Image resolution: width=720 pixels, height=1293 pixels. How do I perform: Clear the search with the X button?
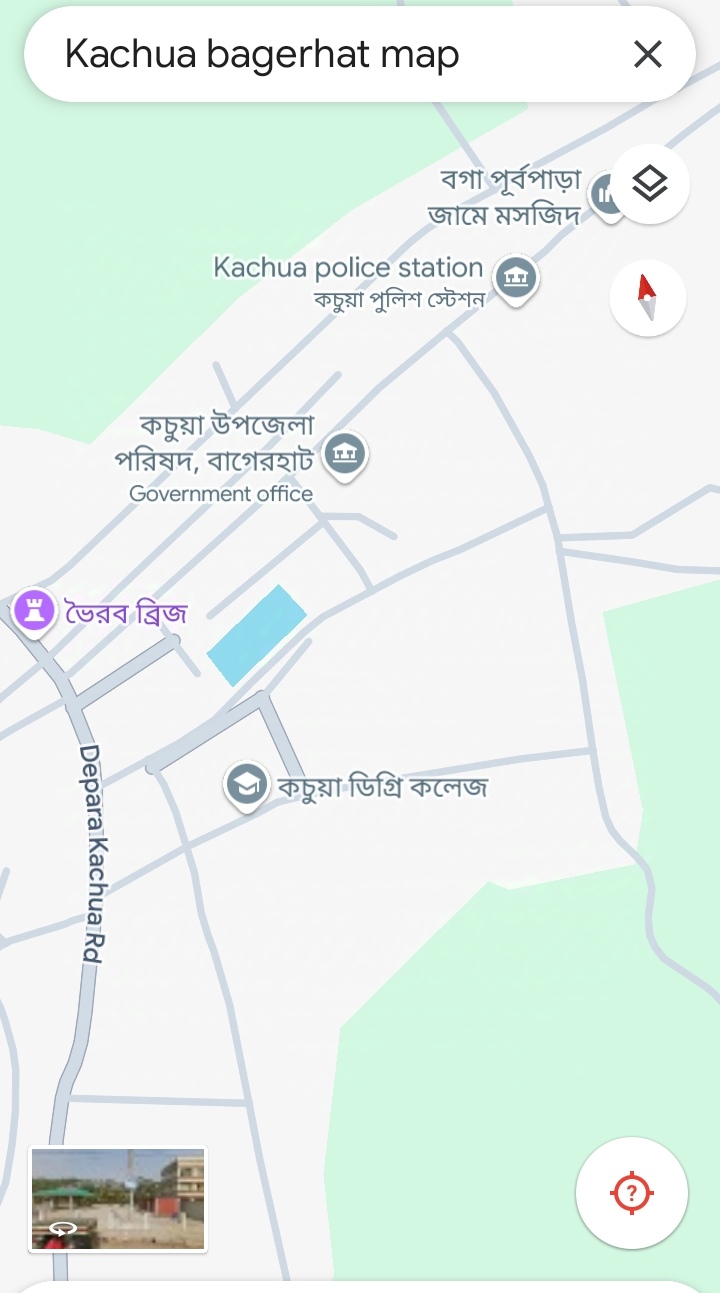click(648, 54)
